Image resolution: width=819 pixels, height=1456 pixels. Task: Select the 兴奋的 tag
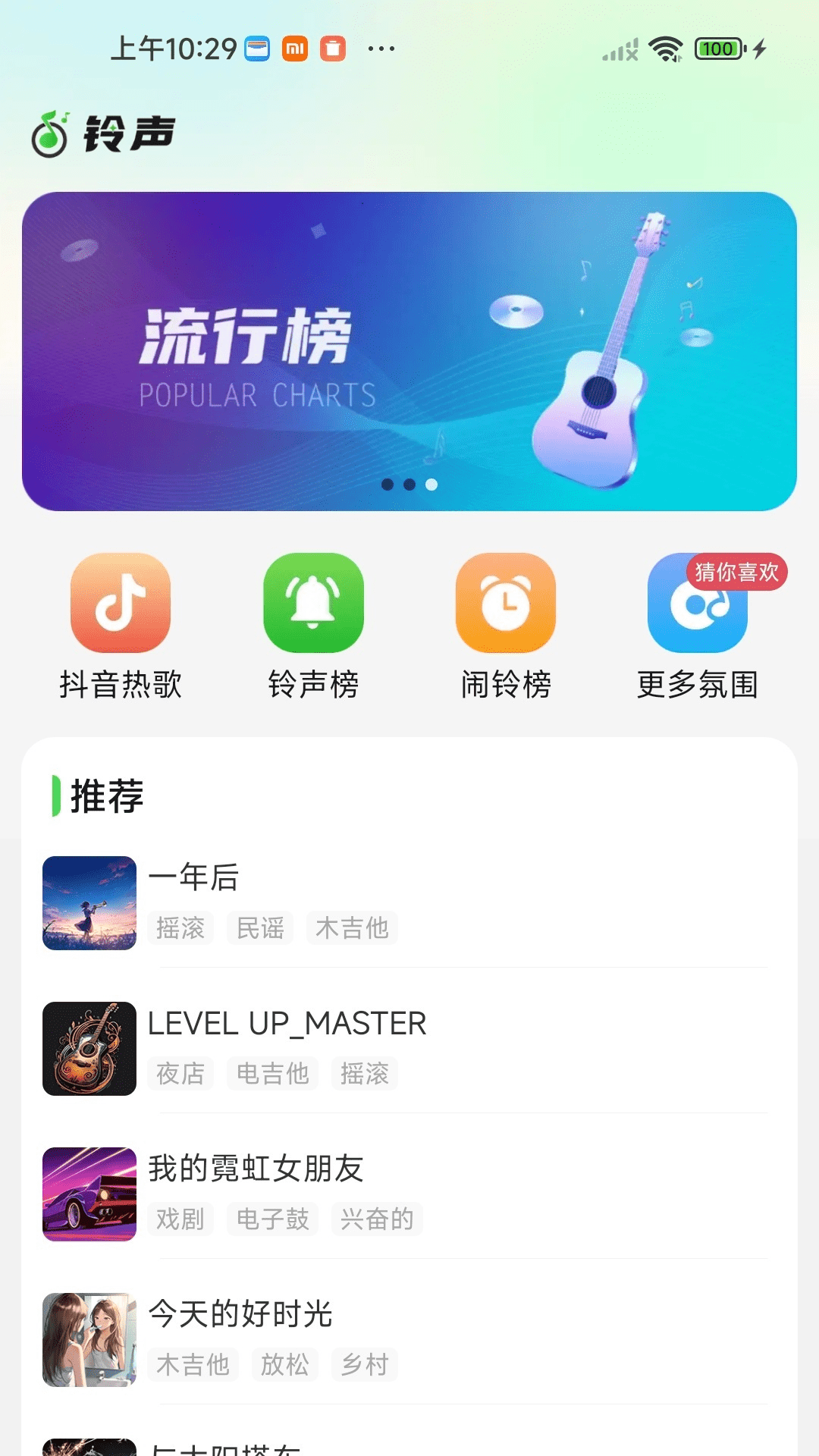click(x=377, y=1219)
